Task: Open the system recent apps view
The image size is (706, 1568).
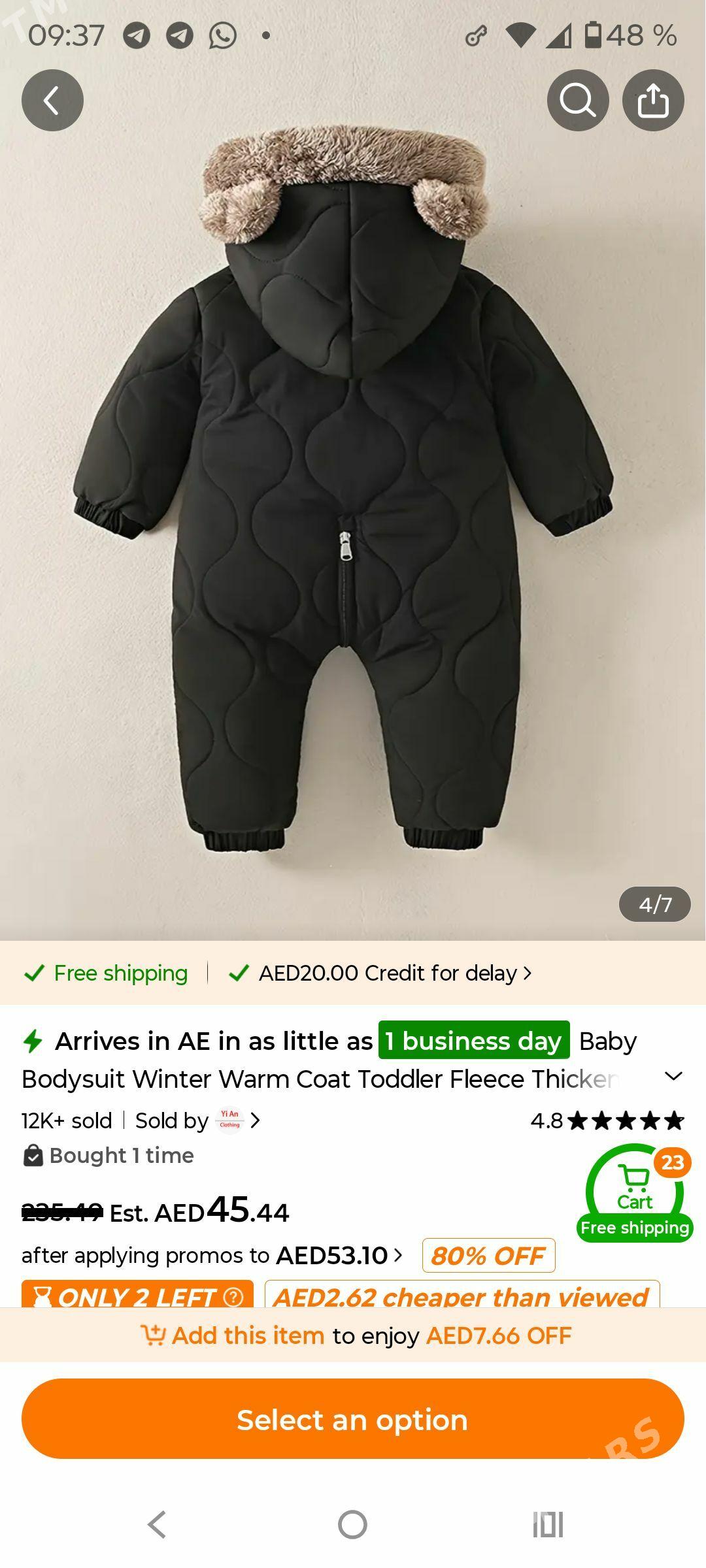Action: click(x=548, y=1524)
